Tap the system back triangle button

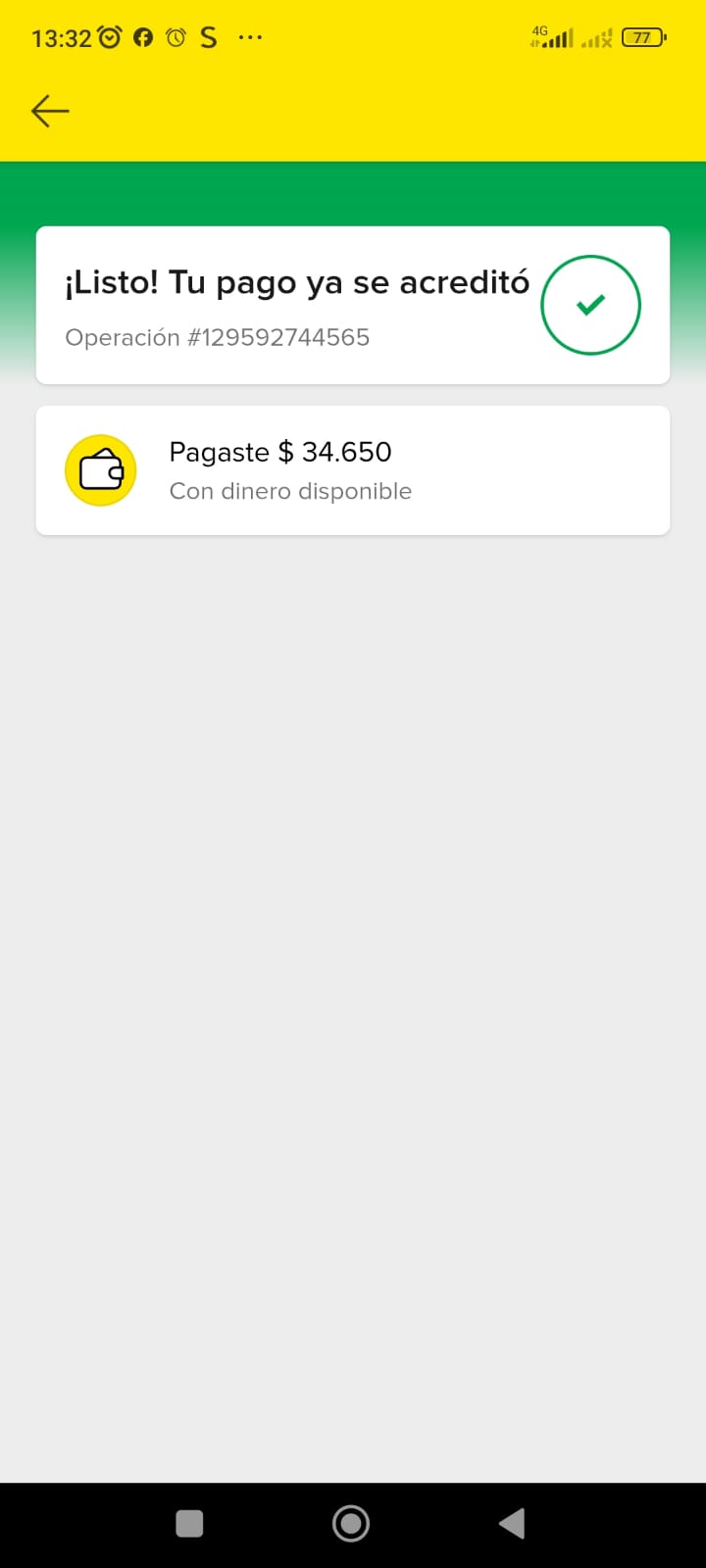[x=512, y=1523]
